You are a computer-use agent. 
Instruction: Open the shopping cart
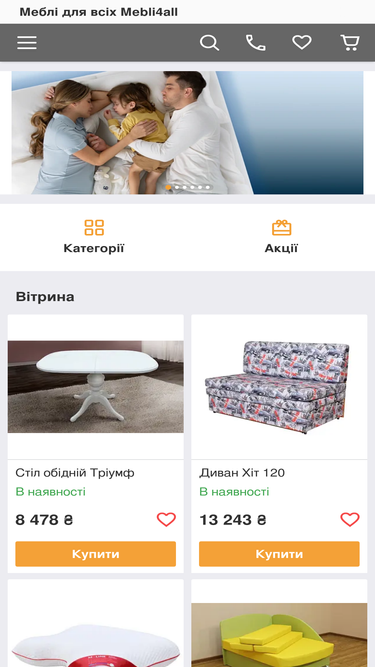click(350, 43)
